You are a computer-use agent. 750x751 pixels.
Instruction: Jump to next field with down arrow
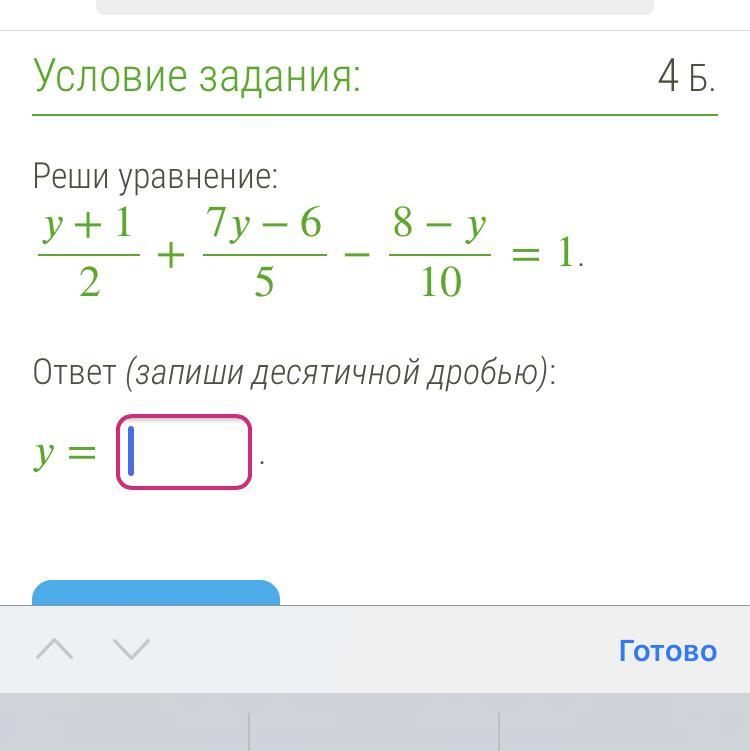tap(131, 649)
